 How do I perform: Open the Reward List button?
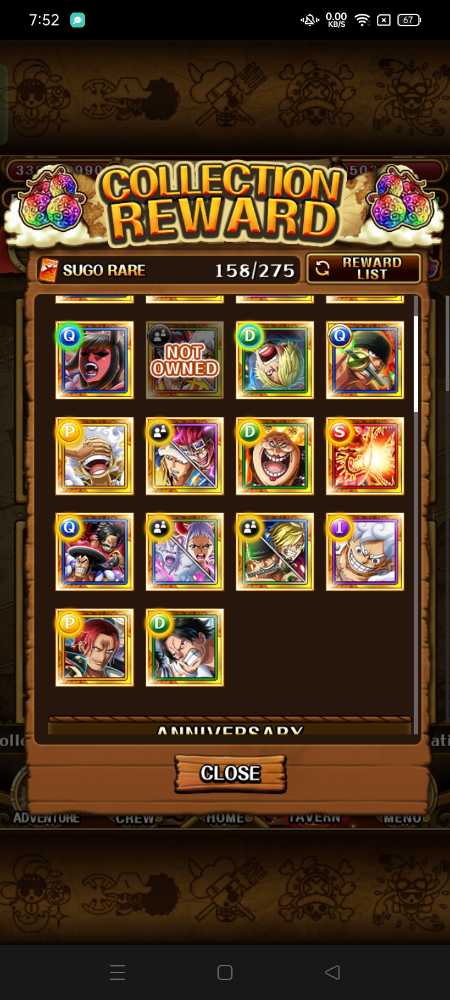point(363,268)
